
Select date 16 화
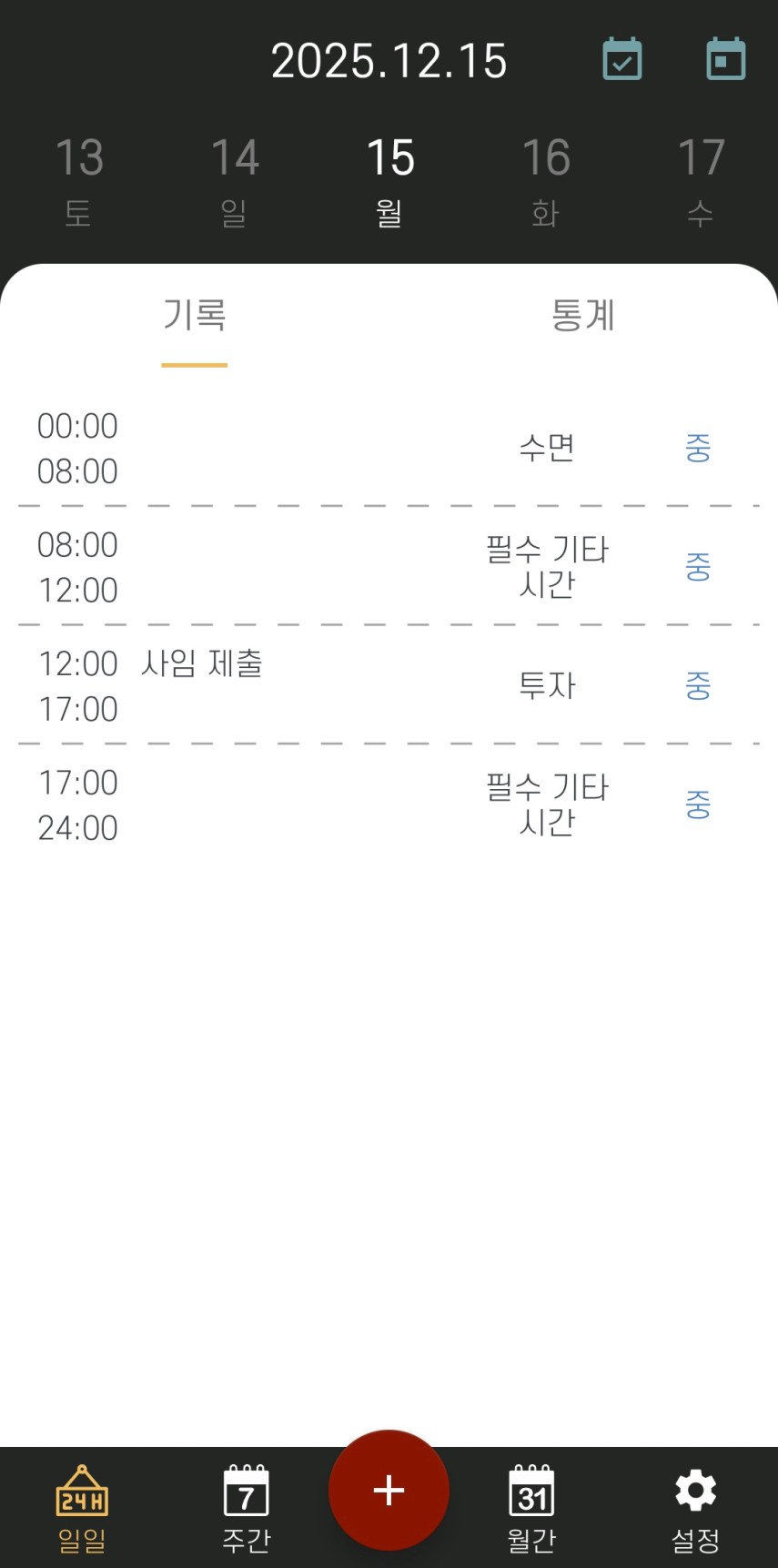tap(546, 181)
